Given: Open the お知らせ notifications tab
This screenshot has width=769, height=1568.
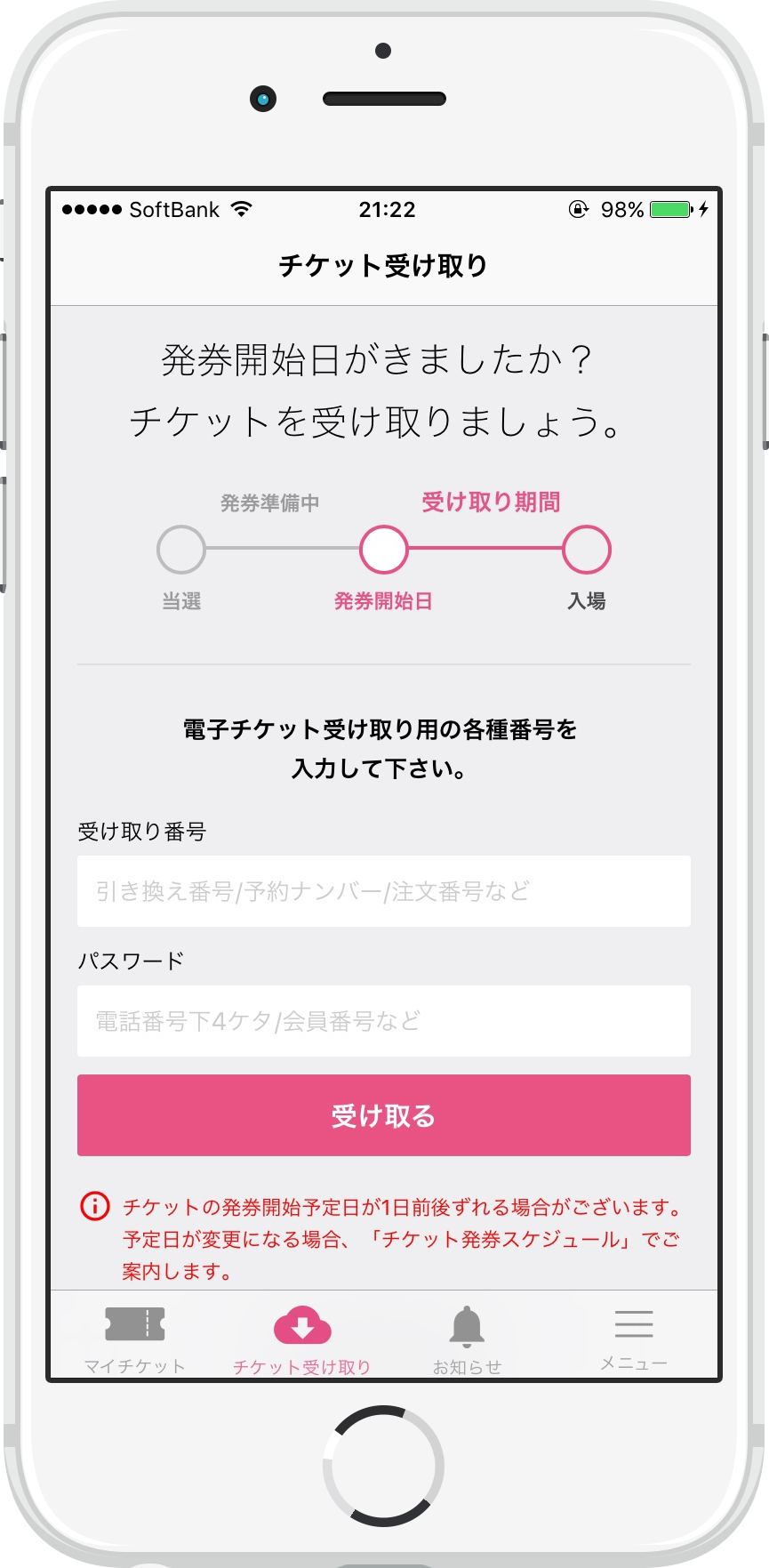Looking at the screenshot, I should point(467,1339).
